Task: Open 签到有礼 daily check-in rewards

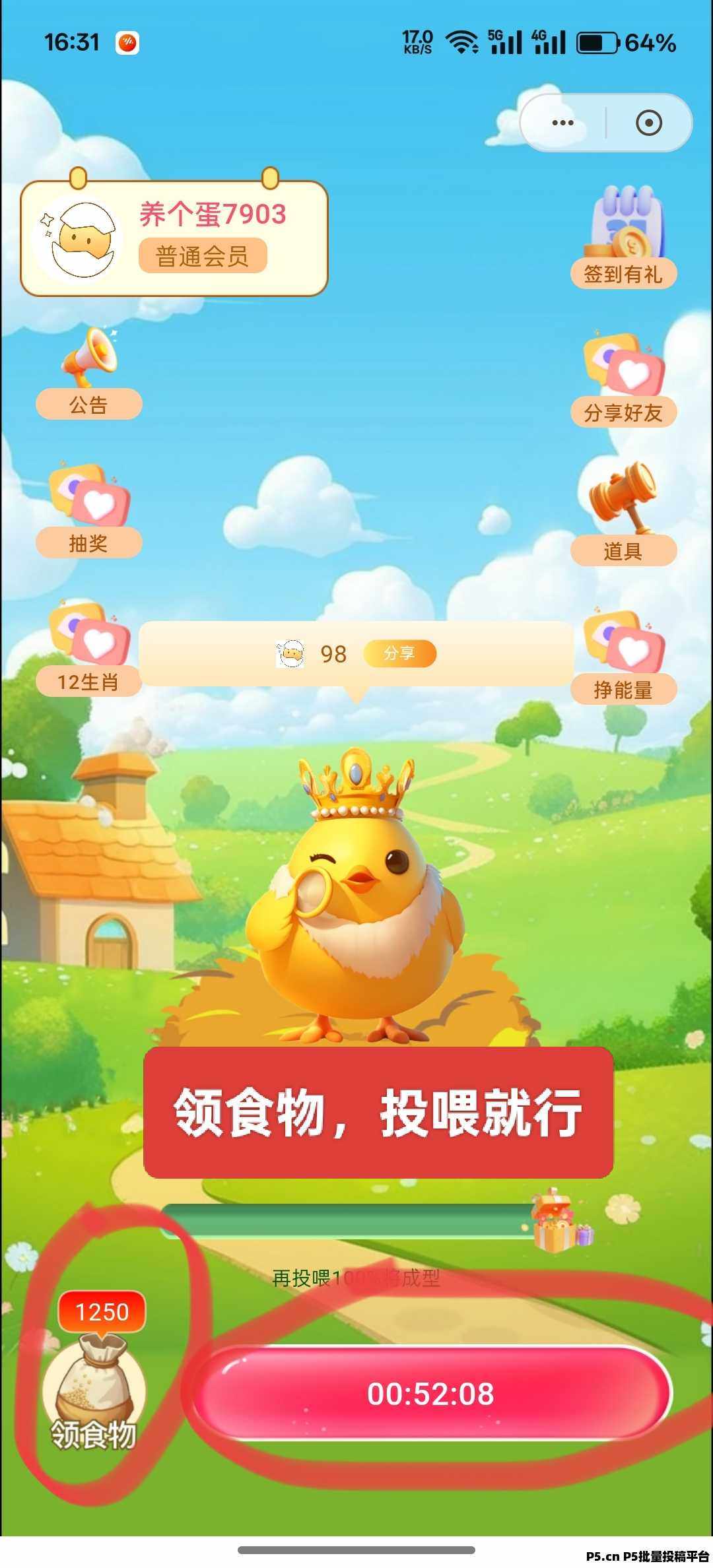Action: 623,239
